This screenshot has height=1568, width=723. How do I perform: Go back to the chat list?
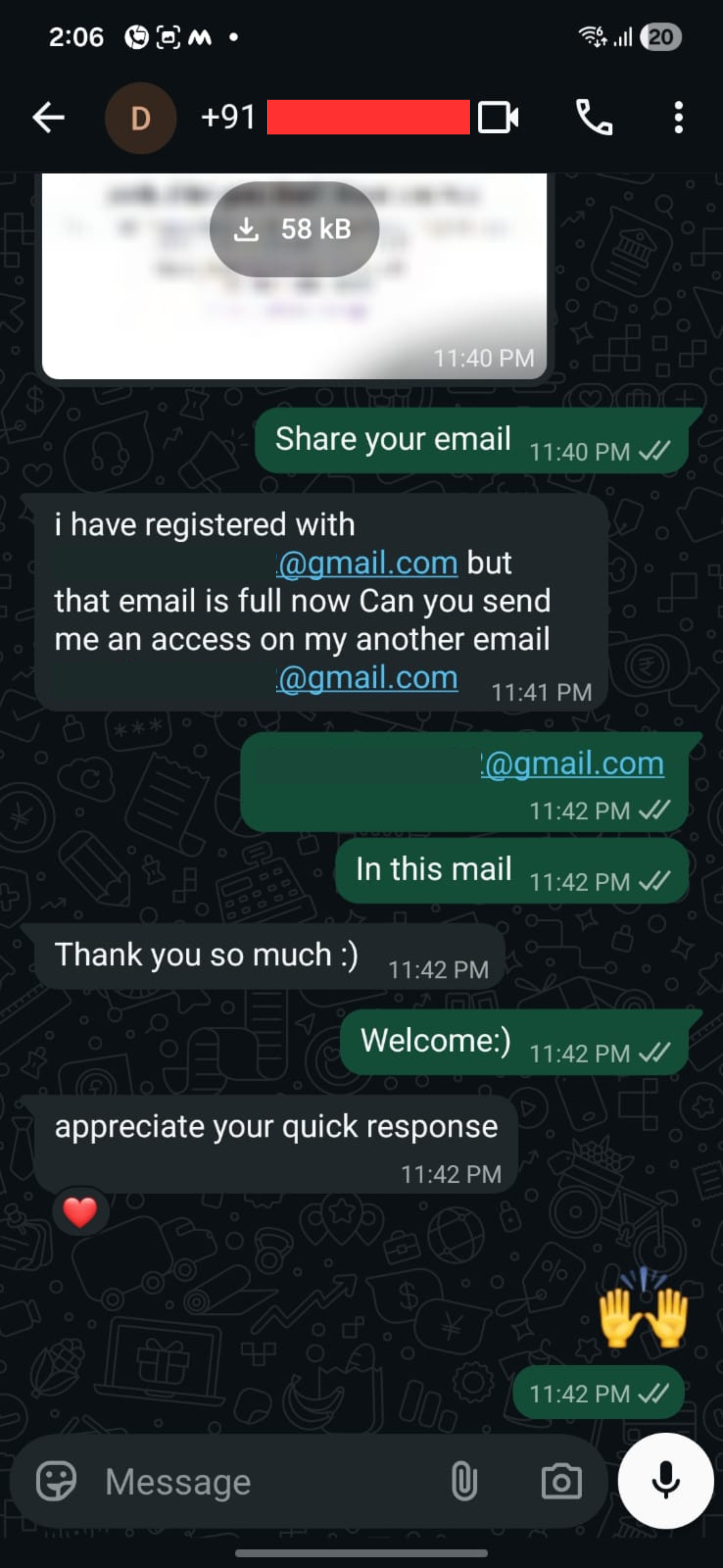click(x=49, y=118)
